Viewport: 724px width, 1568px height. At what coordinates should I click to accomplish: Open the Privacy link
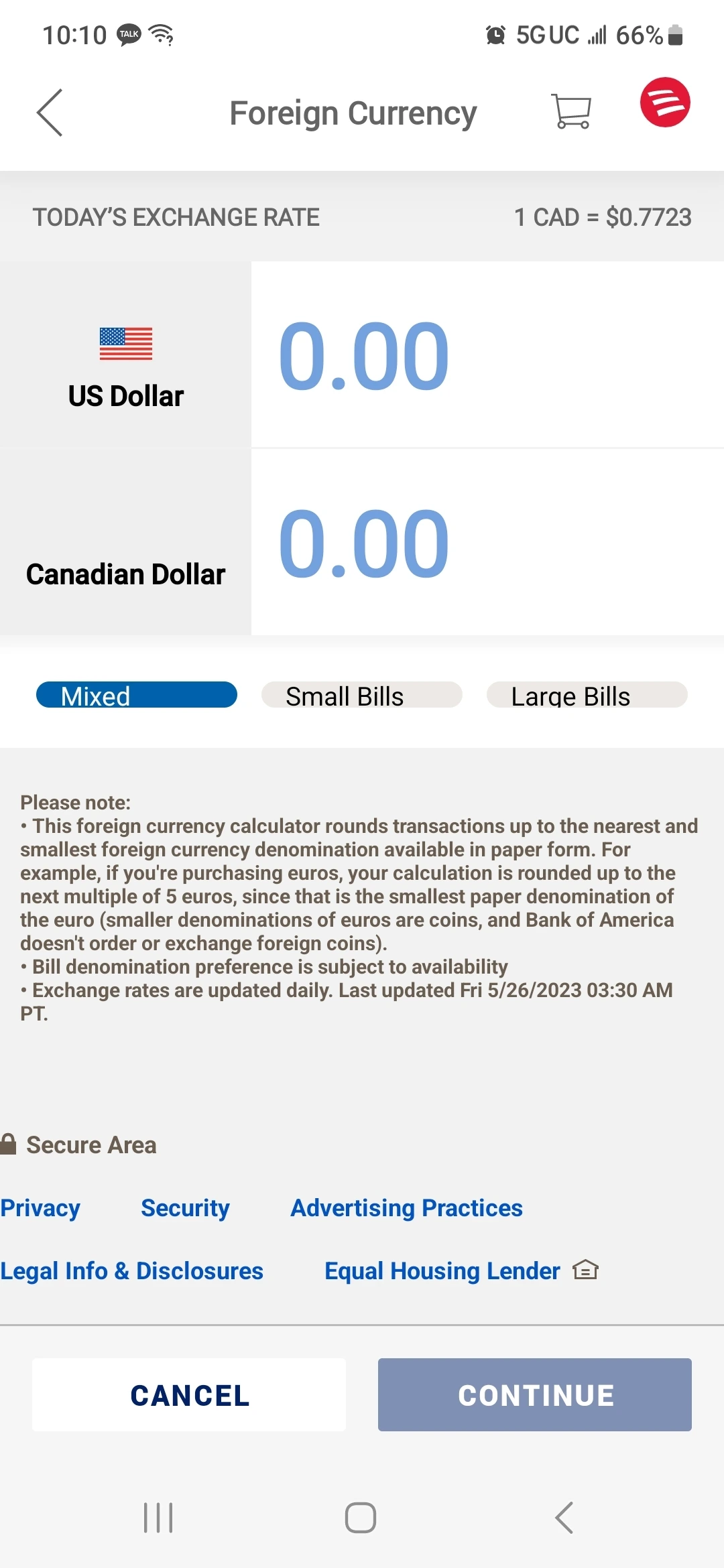click(x=40, y=1207)
